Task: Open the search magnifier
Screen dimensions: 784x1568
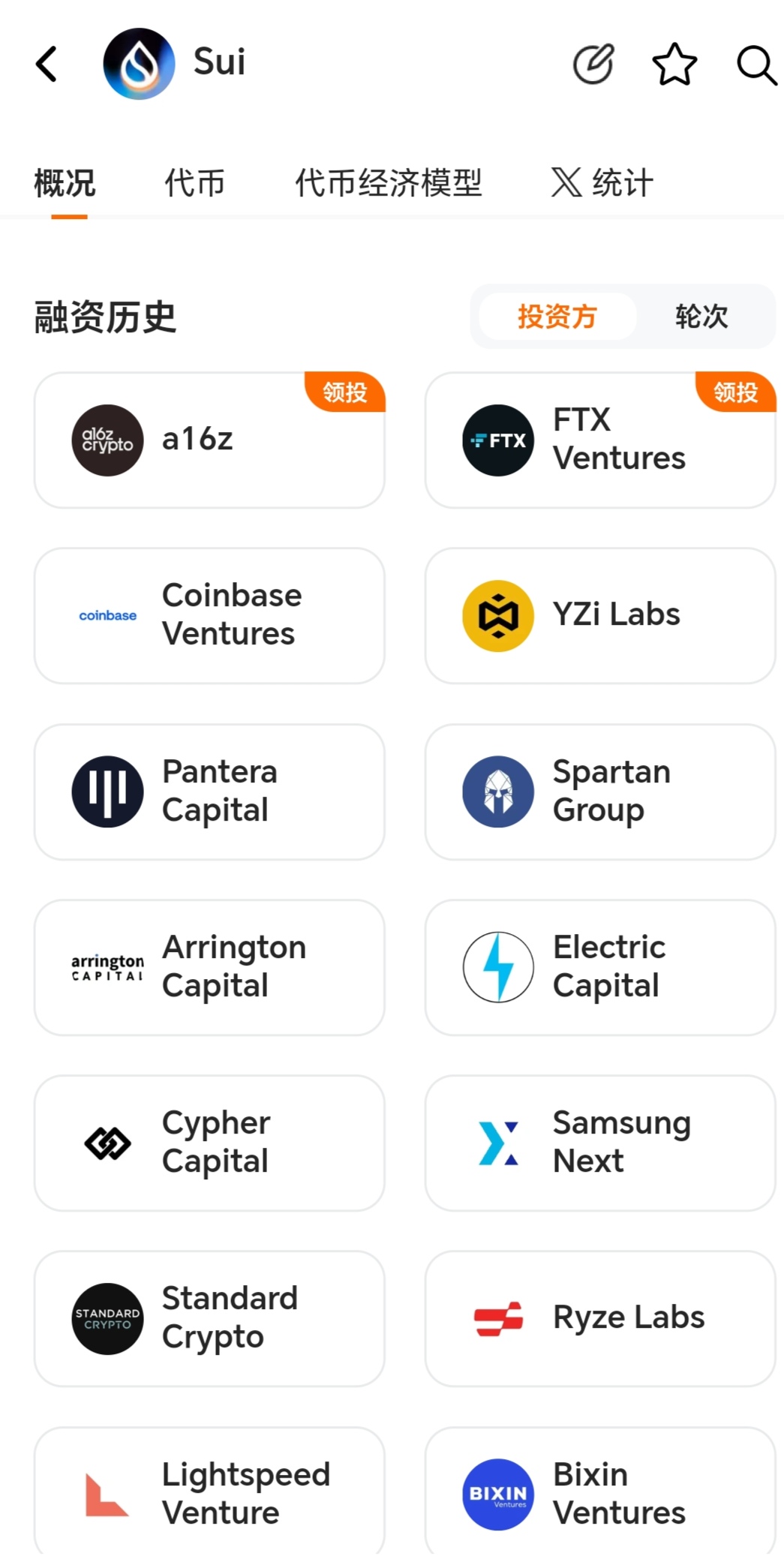Action: (x=756, y=65)
